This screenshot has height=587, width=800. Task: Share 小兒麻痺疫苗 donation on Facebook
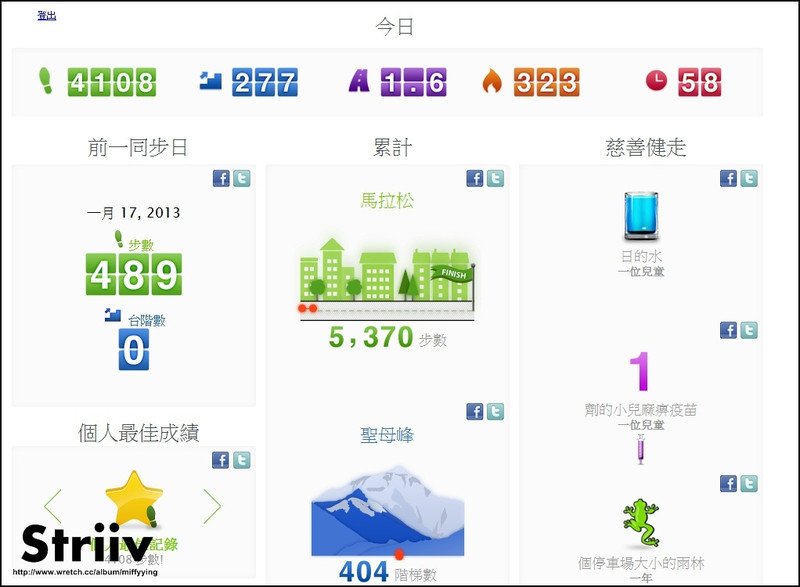click(x=729, y=330)
